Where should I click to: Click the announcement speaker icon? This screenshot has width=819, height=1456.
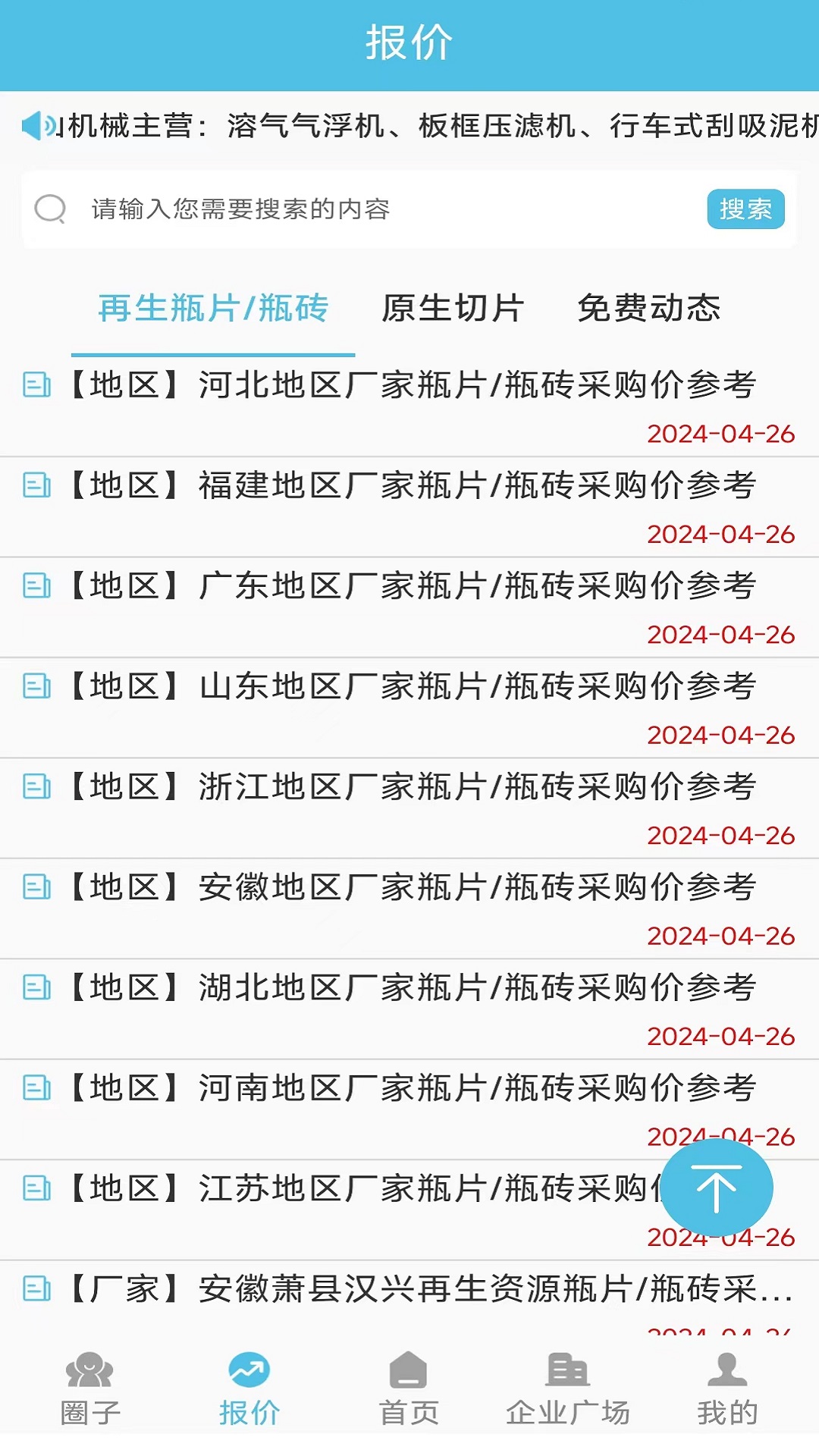tap(34, 125)
